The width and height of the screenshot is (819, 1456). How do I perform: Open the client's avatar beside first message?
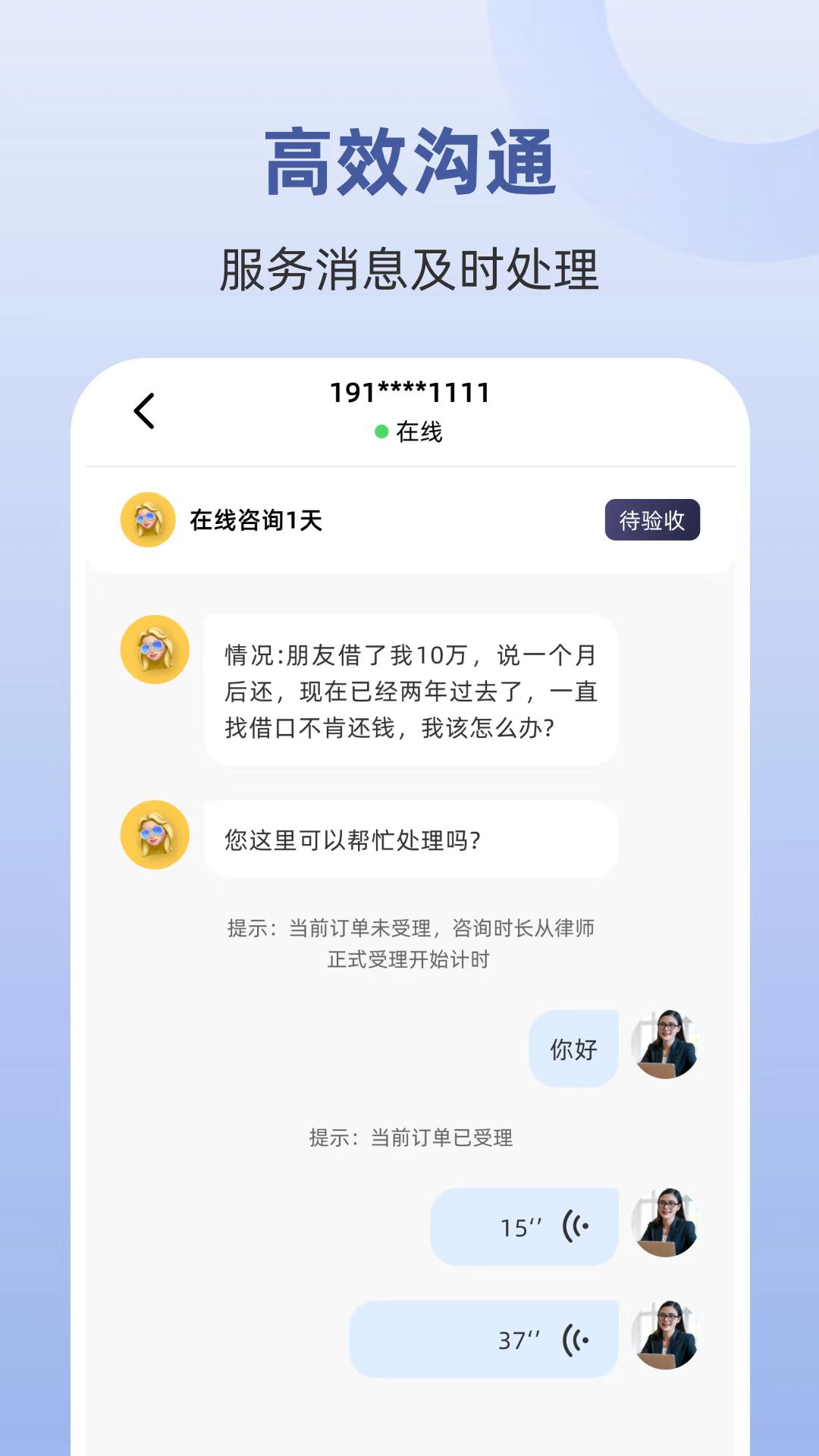point(153,651)
